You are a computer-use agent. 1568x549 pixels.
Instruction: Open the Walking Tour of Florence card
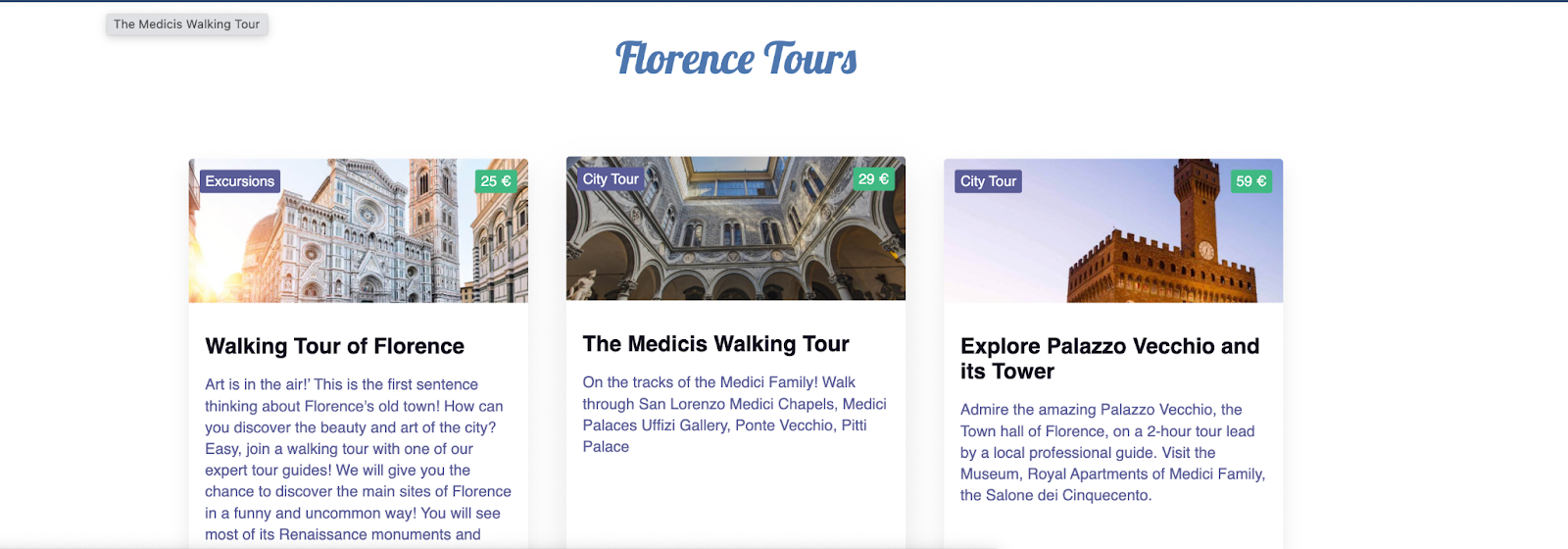pyautogui.click(x=334, y=346)
